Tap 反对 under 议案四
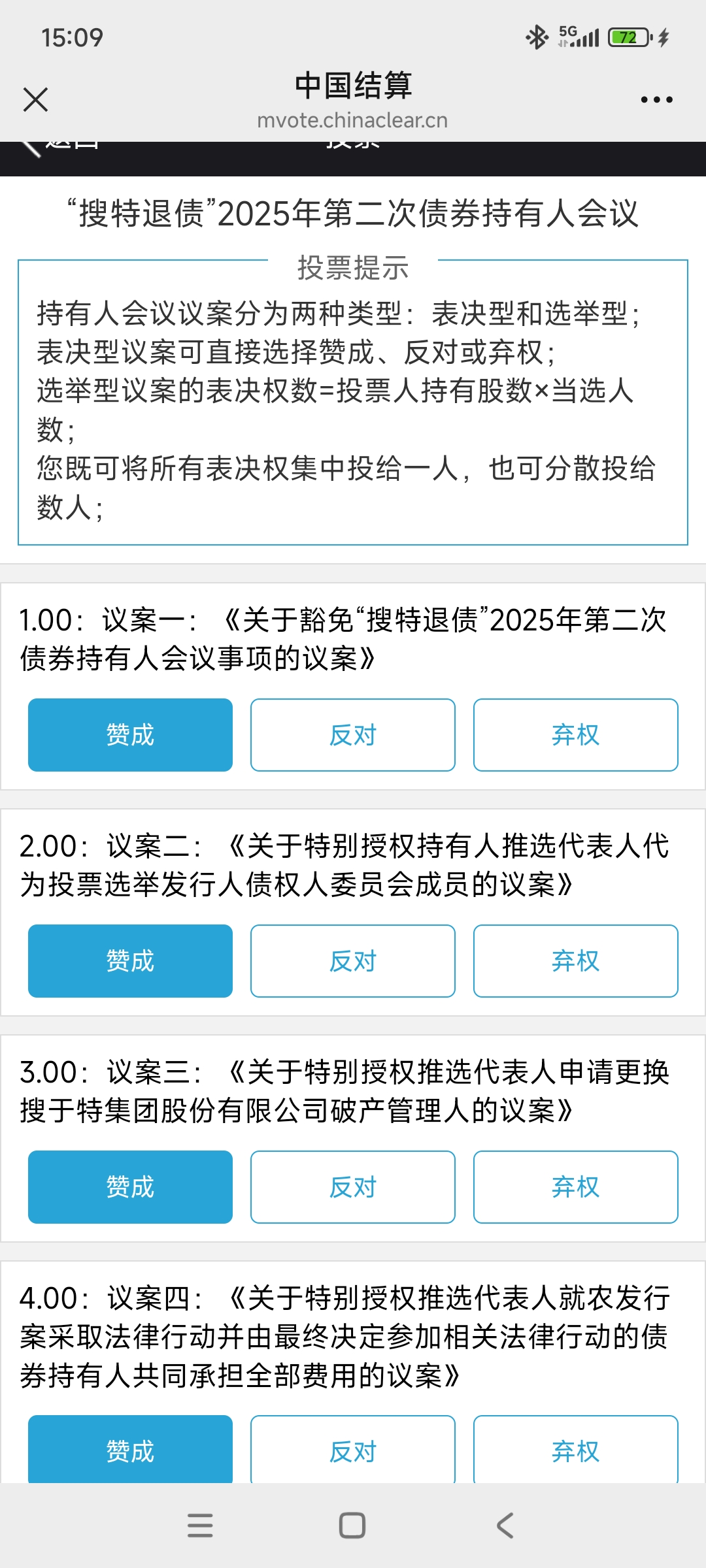 click(353, 1450)
